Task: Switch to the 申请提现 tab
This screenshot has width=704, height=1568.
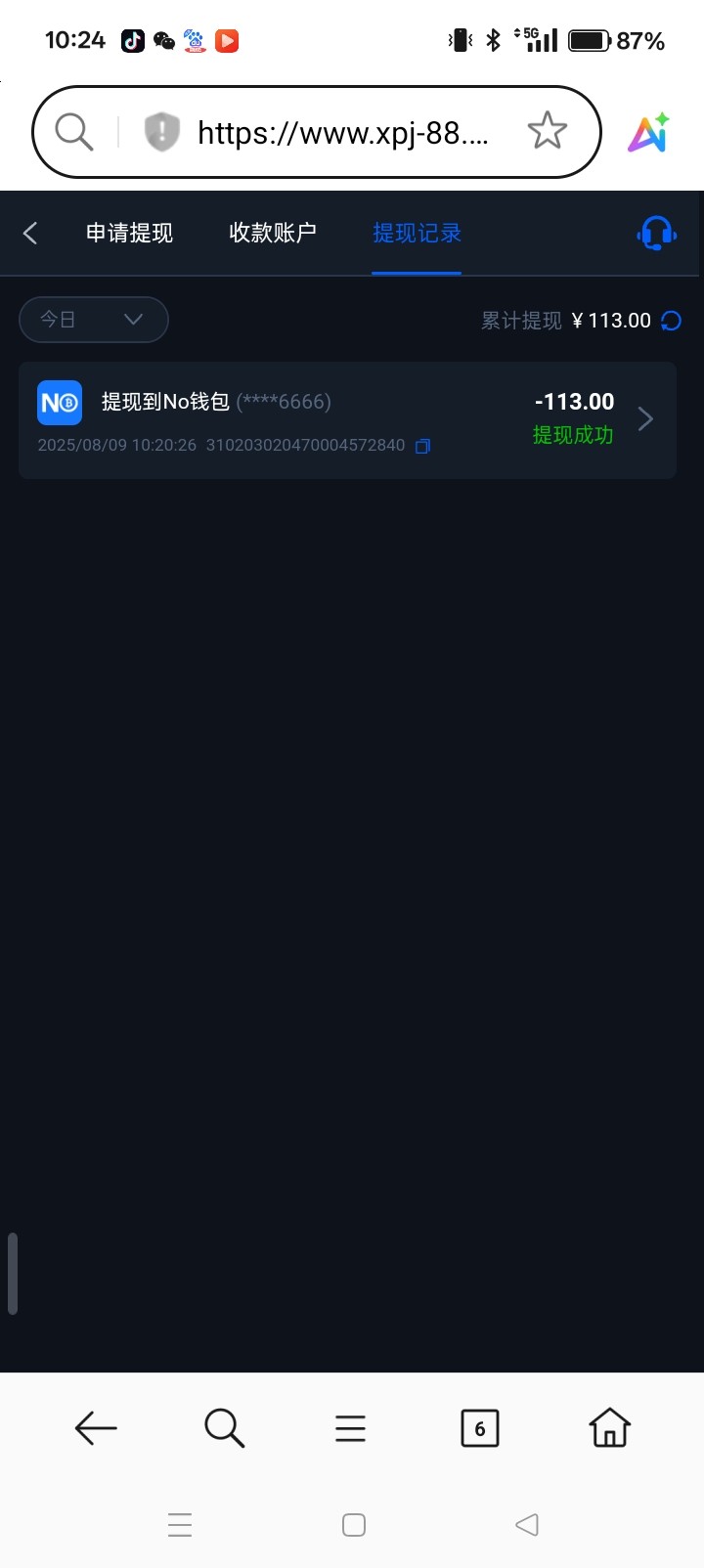Action: click(x=129, y=233)
